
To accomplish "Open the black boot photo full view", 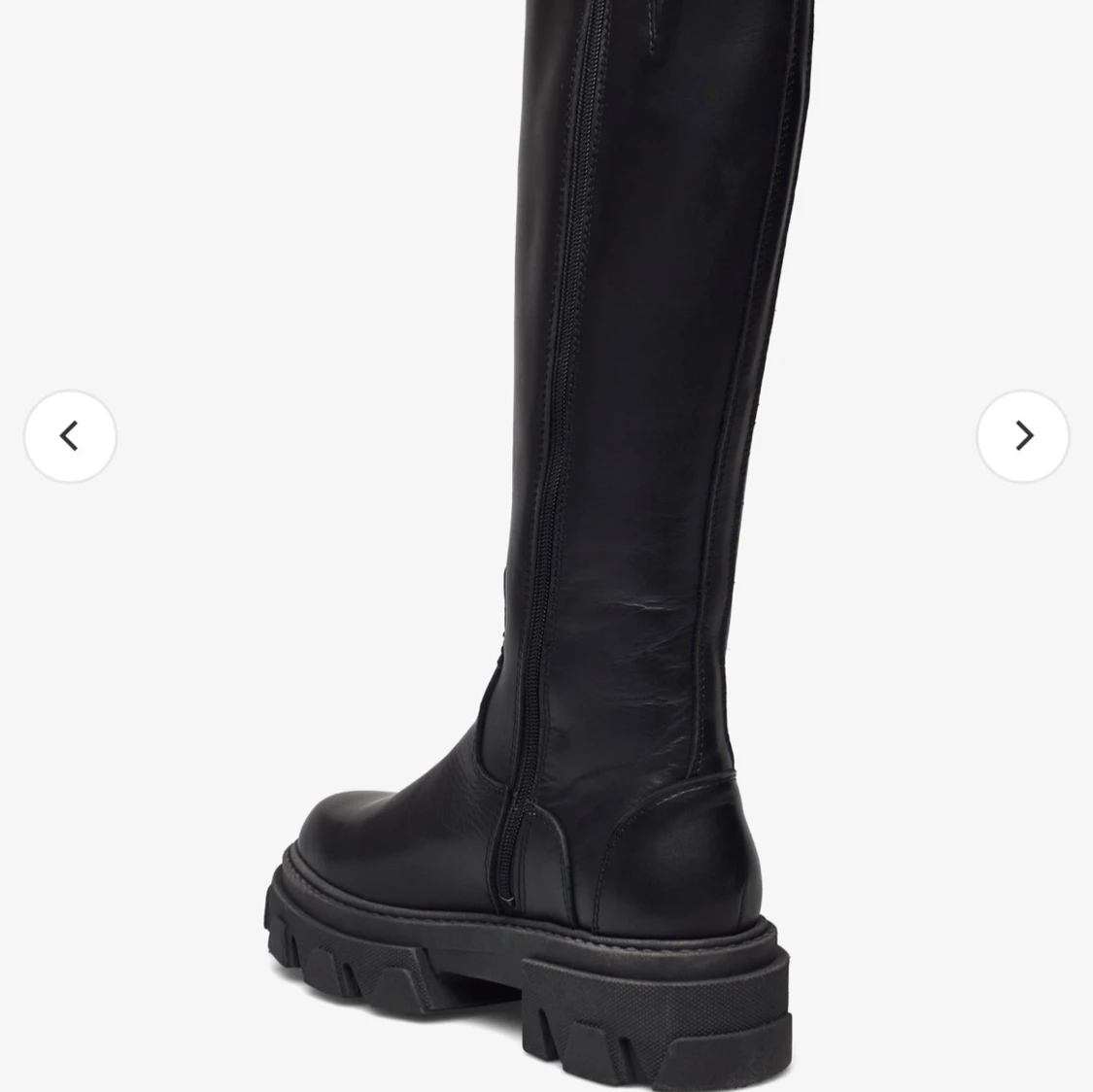I will 544,544.
